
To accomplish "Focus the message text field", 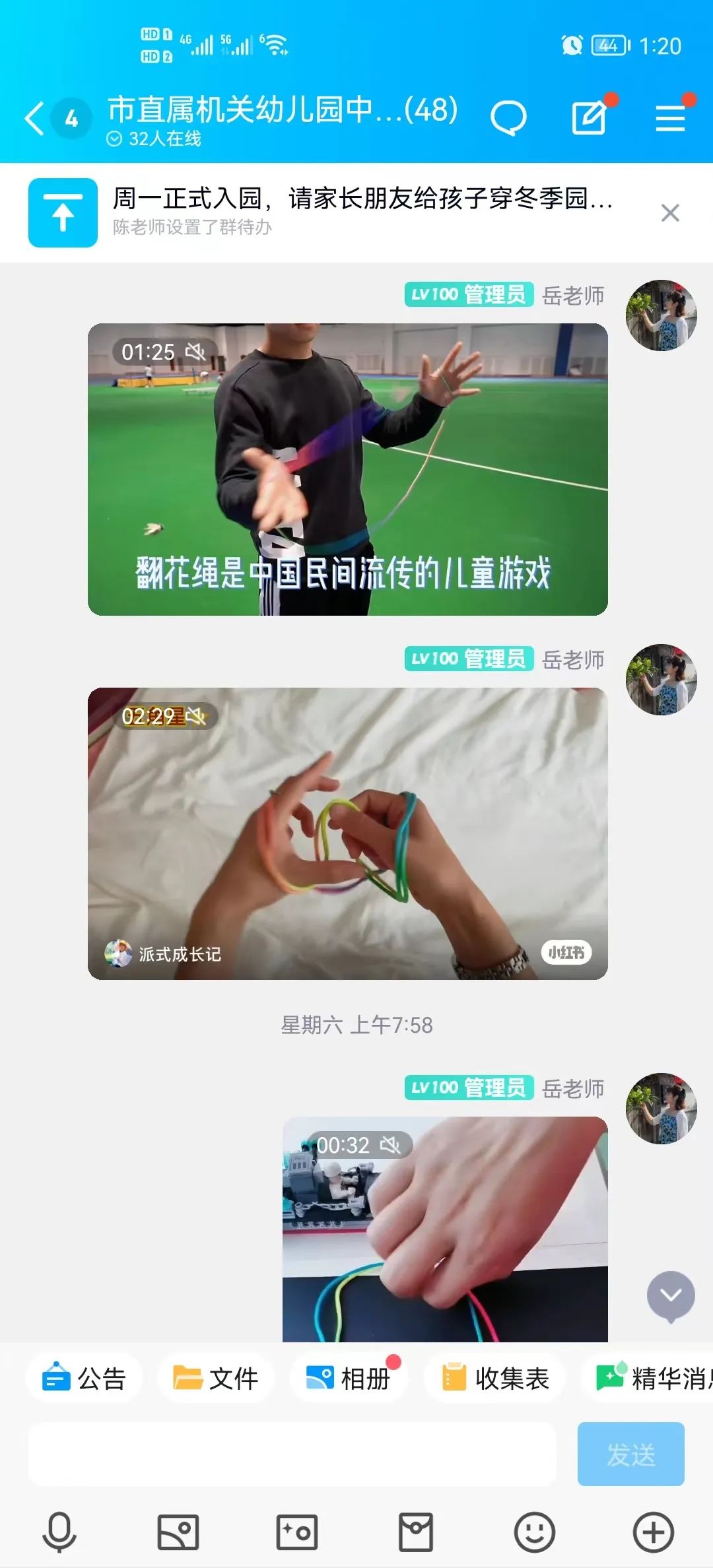I will [x=292, y=1454].
